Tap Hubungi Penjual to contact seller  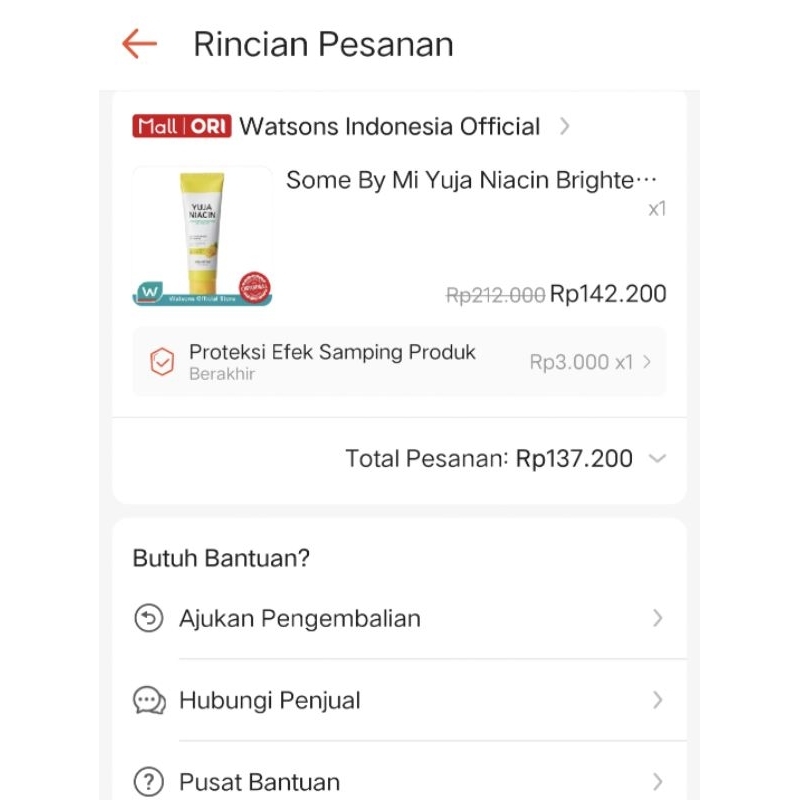tap(398, 700)
